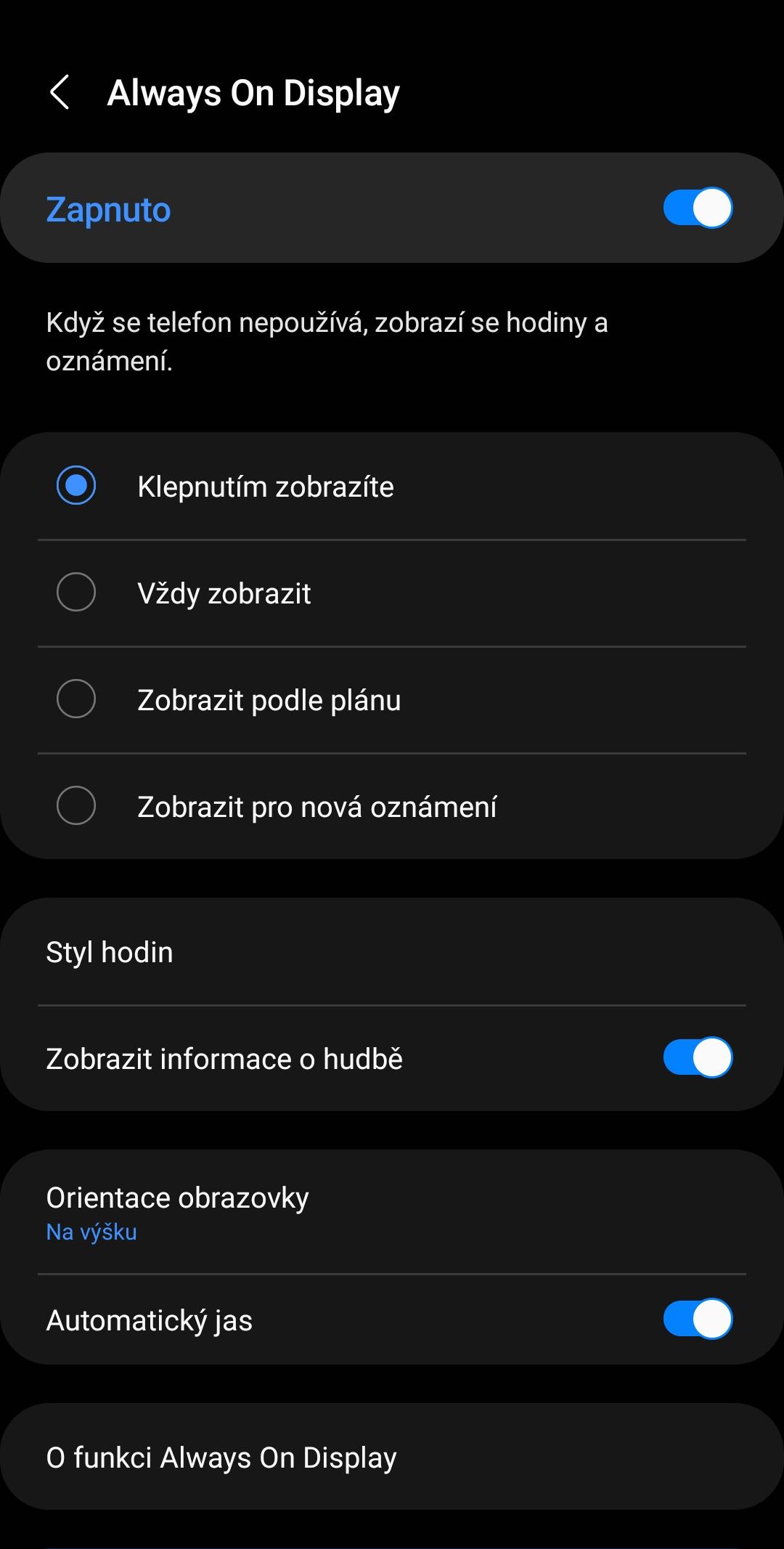The image size is (784, 1549).
Task: Open O funkci Always On Display
Action: click(392, 1457)
